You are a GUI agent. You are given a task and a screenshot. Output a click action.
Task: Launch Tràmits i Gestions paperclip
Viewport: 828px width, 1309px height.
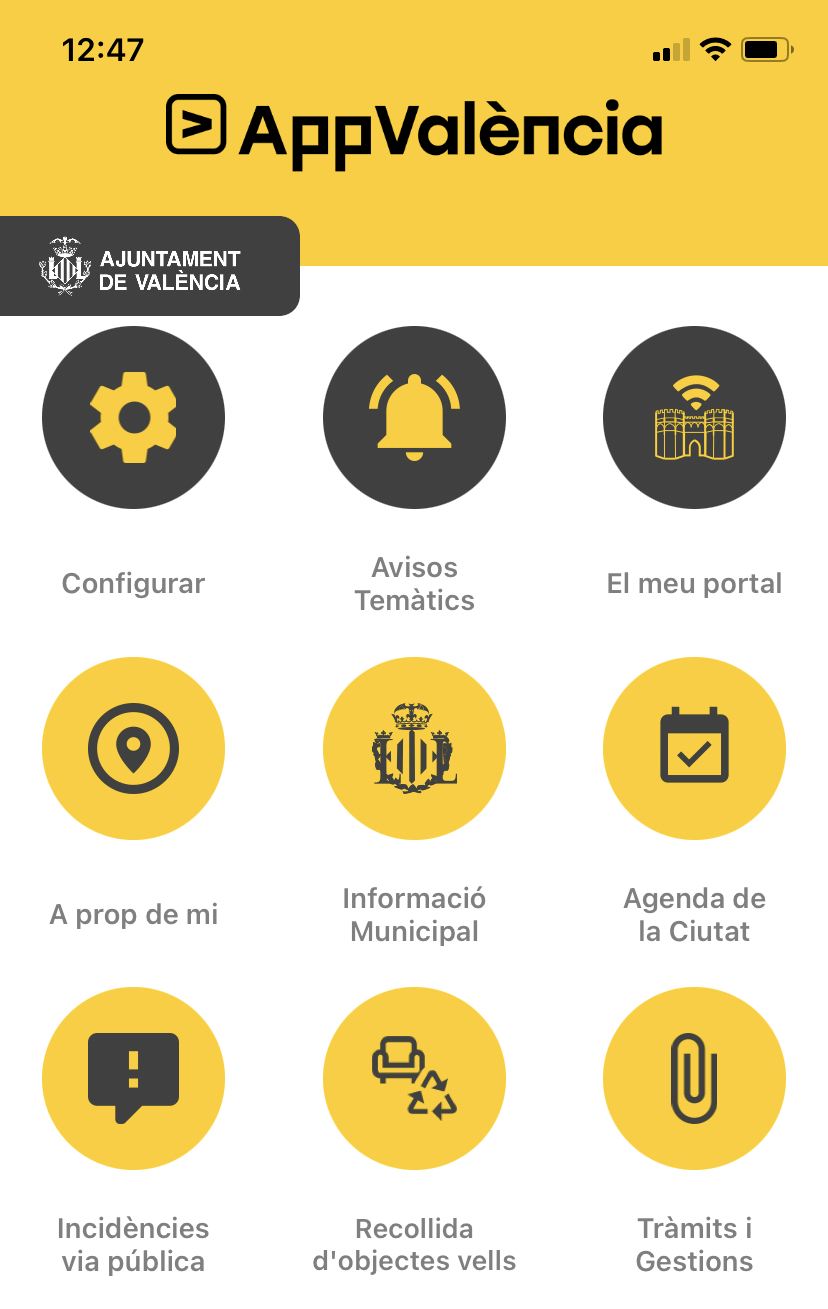click(694, 1079)
